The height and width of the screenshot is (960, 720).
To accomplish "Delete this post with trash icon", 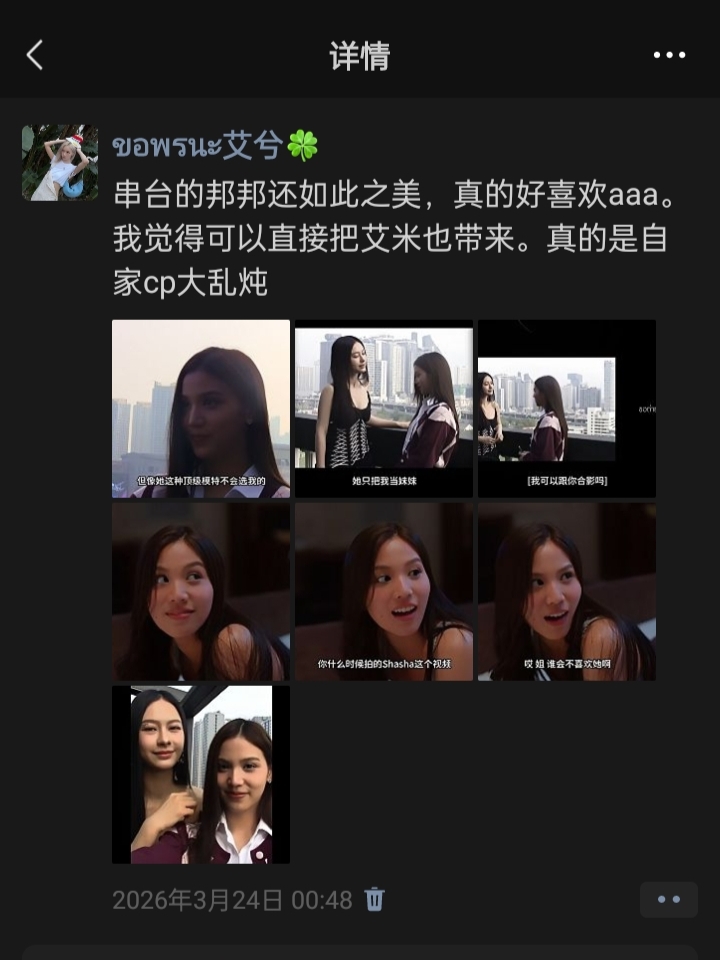I will [x=374, y=899].
